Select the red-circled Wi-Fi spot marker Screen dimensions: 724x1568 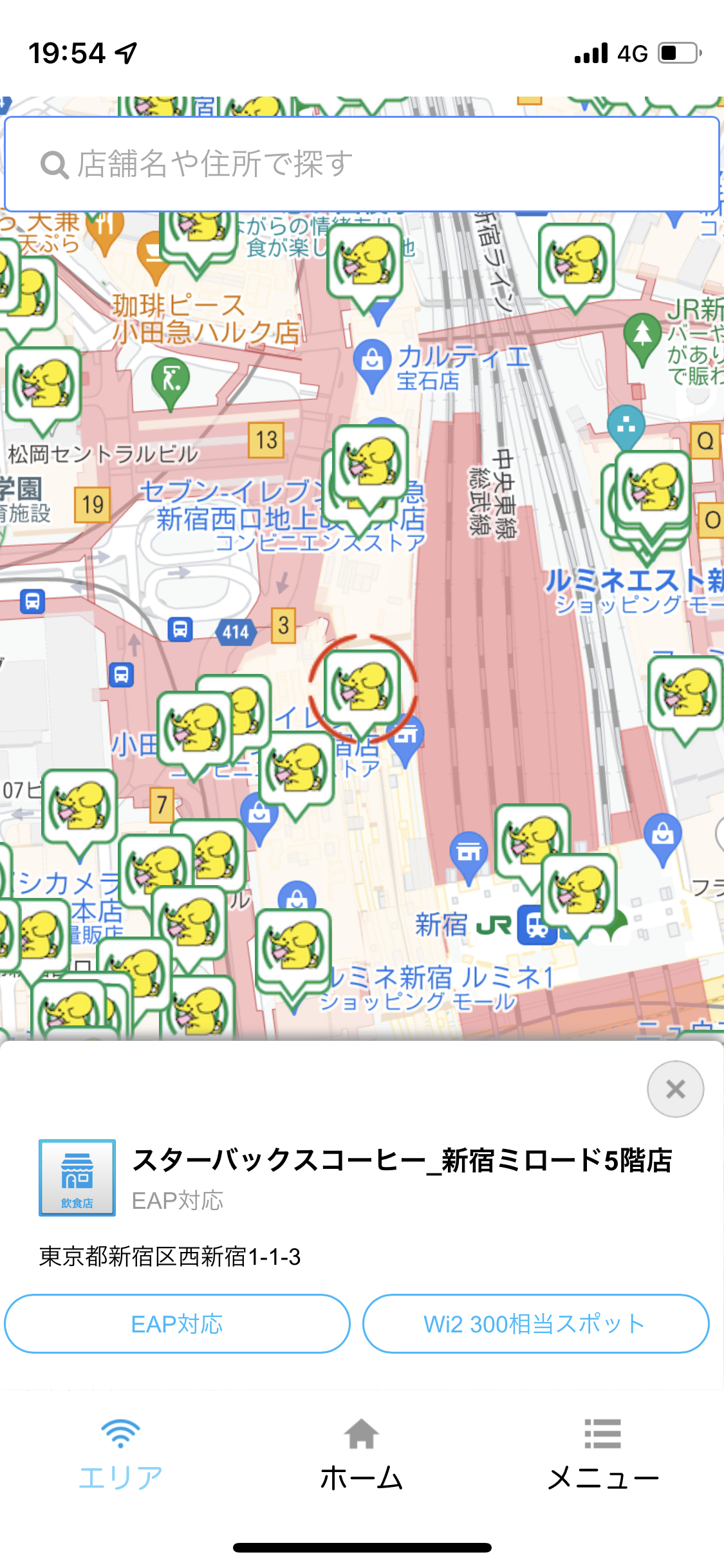tap(362, 688)
